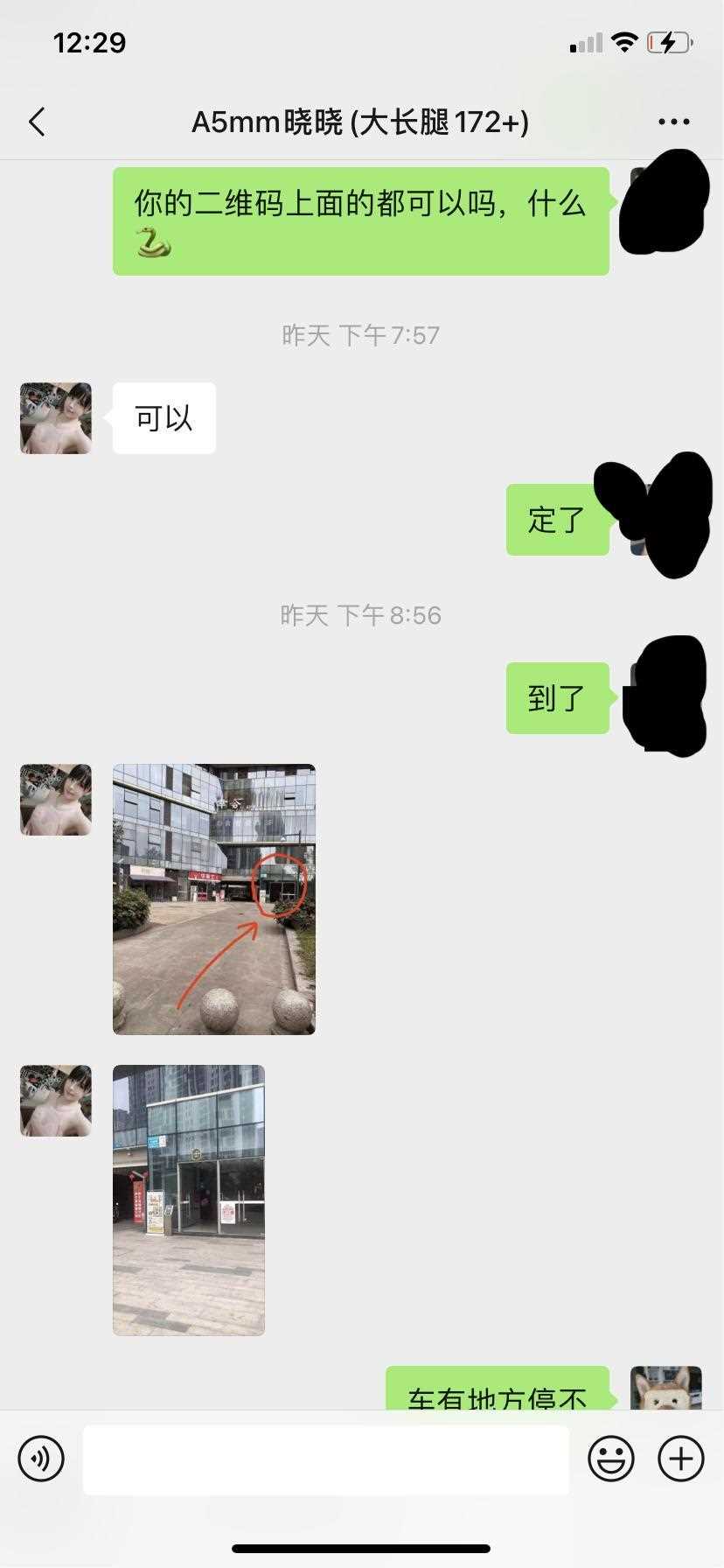
Task: View the photo with the red circle
Action: [x=214, y=899]
